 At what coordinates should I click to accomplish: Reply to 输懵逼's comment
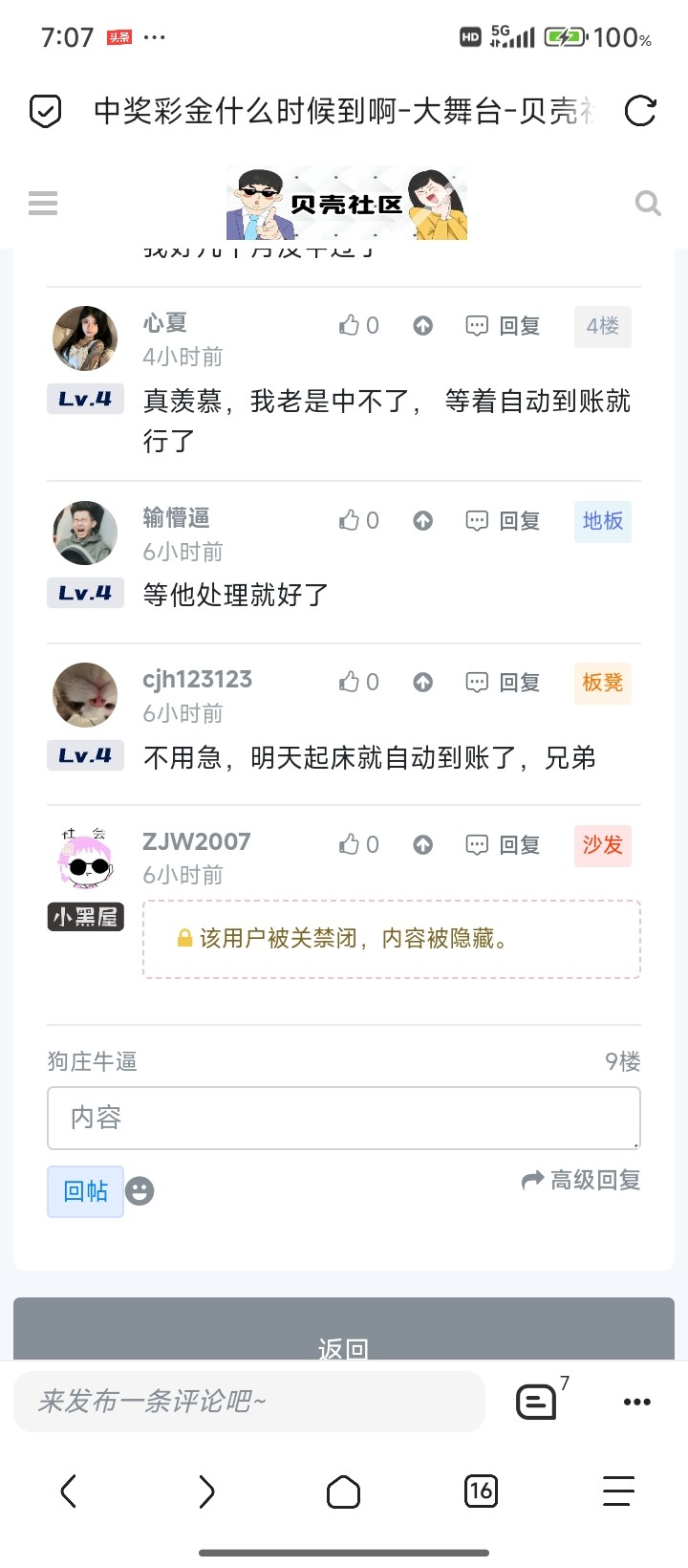[504, 520]
